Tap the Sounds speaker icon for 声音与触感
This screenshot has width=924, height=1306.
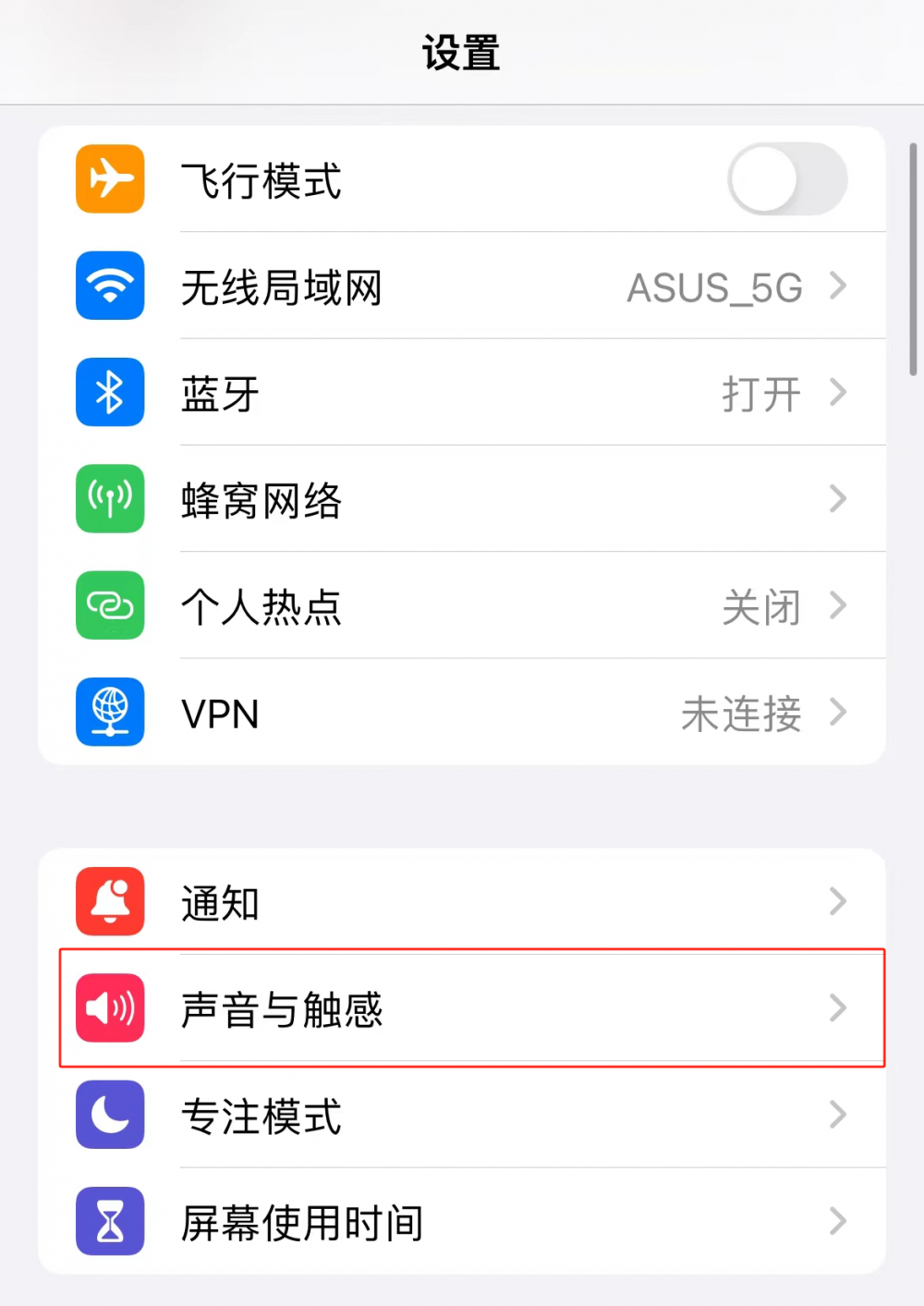coord(110,1009)
